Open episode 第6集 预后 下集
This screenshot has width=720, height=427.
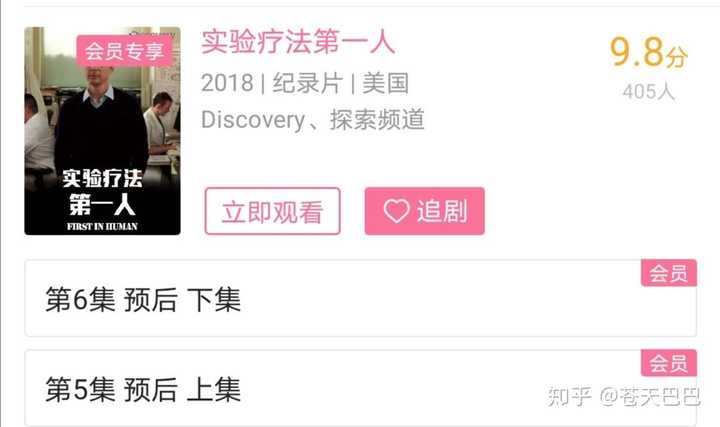[x=360, y=299]
